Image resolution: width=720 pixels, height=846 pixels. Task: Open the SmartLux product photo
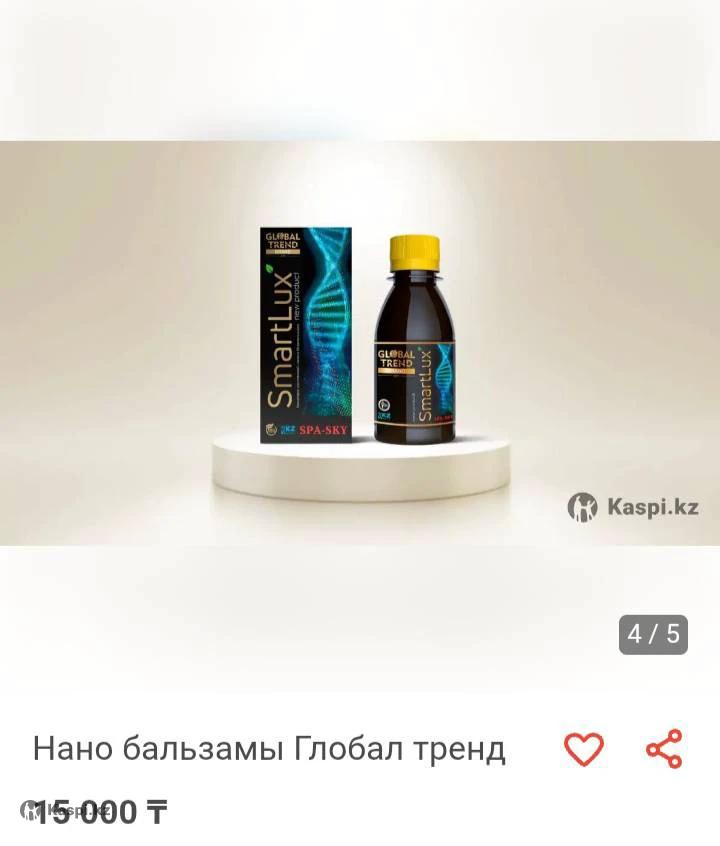click(x=360, y=343)
